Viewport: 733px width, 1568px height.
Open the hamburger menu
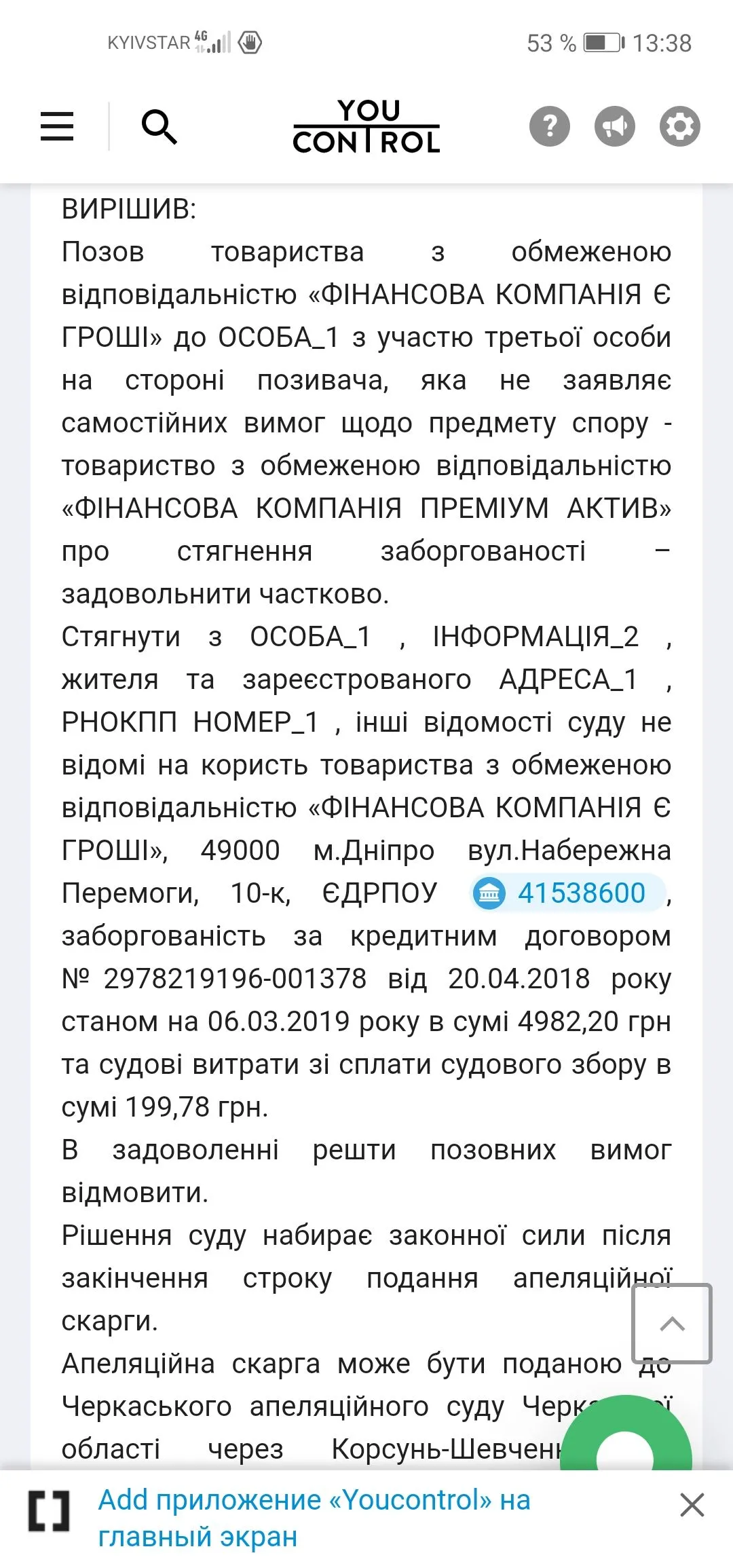[x=57, y=126]
